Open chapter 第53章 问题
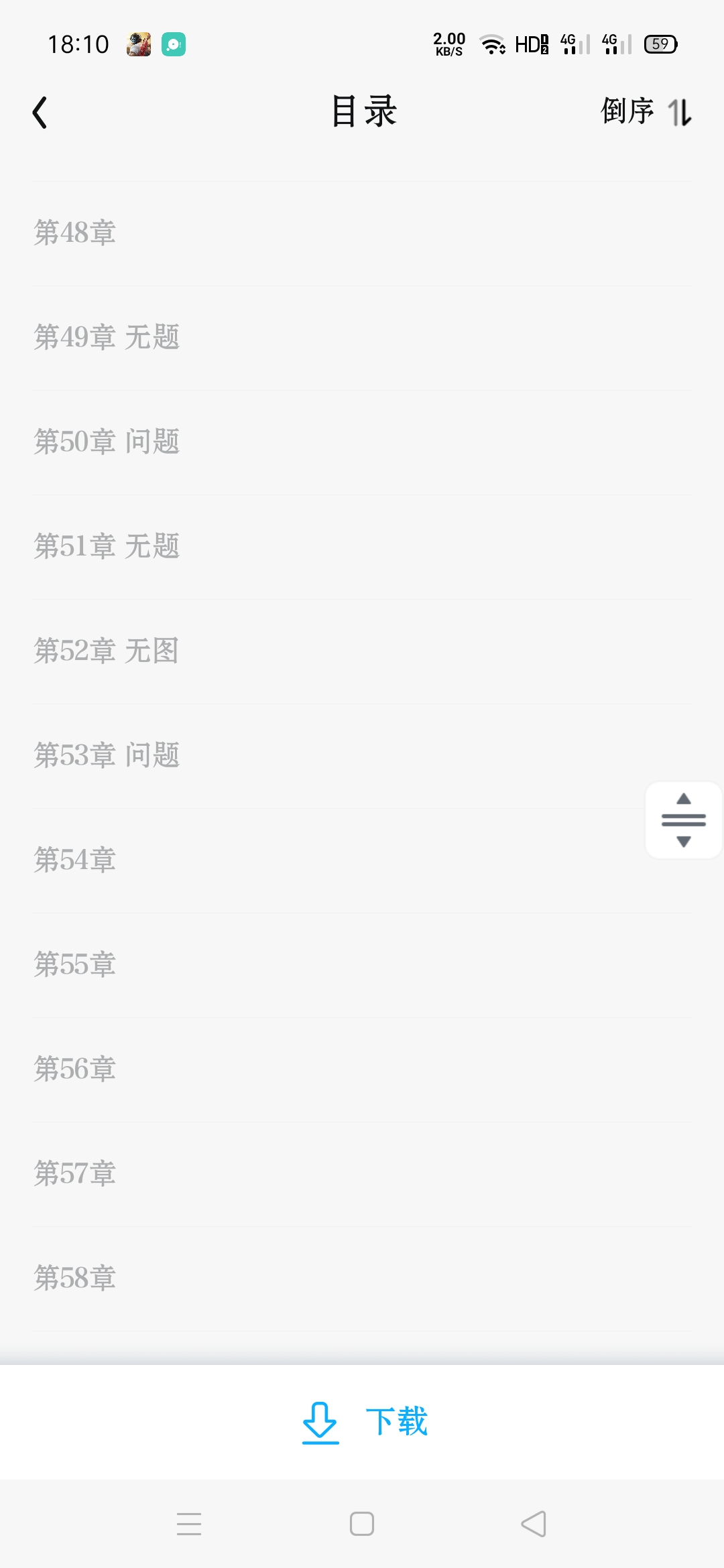The image size is (724, 1568). pos(362,756)
